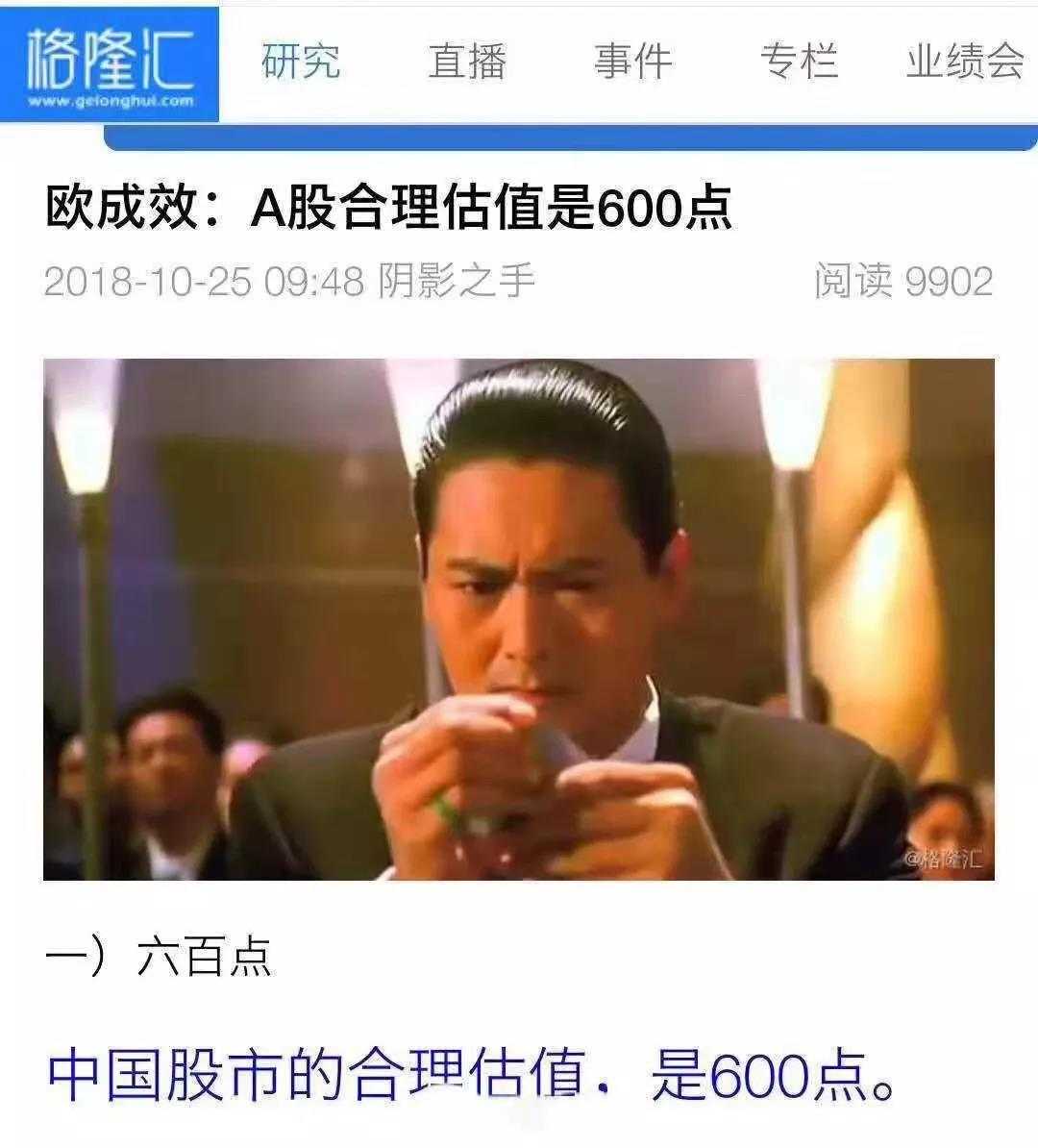Select the 事件 tab
The width and height of the screenshot is (1038, 1148).
pos(632,62)
